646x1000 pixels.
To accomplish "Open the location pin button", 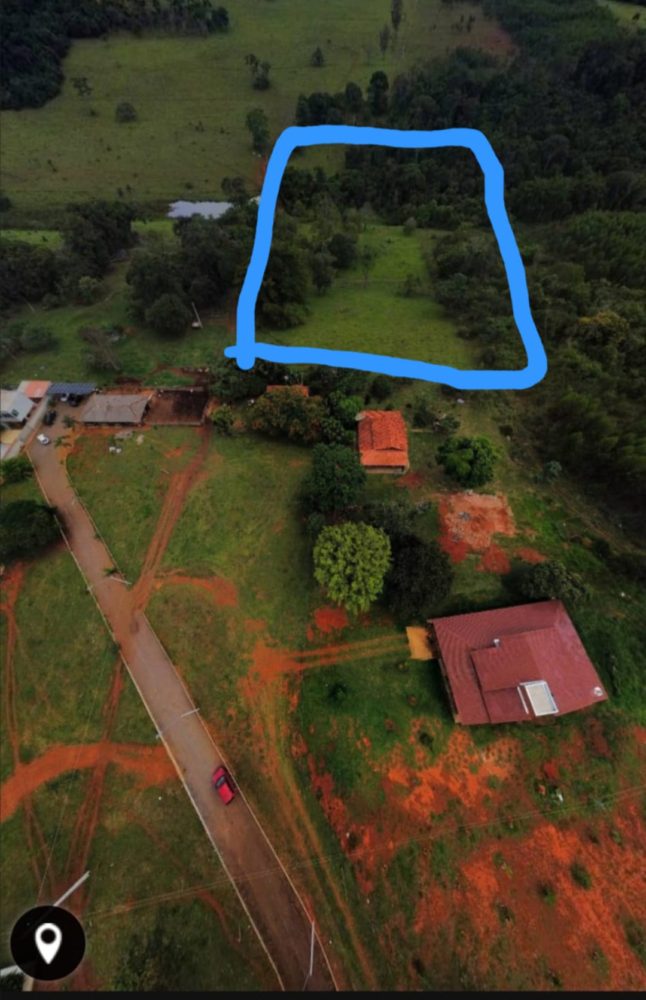I will (x=48, y=942).
